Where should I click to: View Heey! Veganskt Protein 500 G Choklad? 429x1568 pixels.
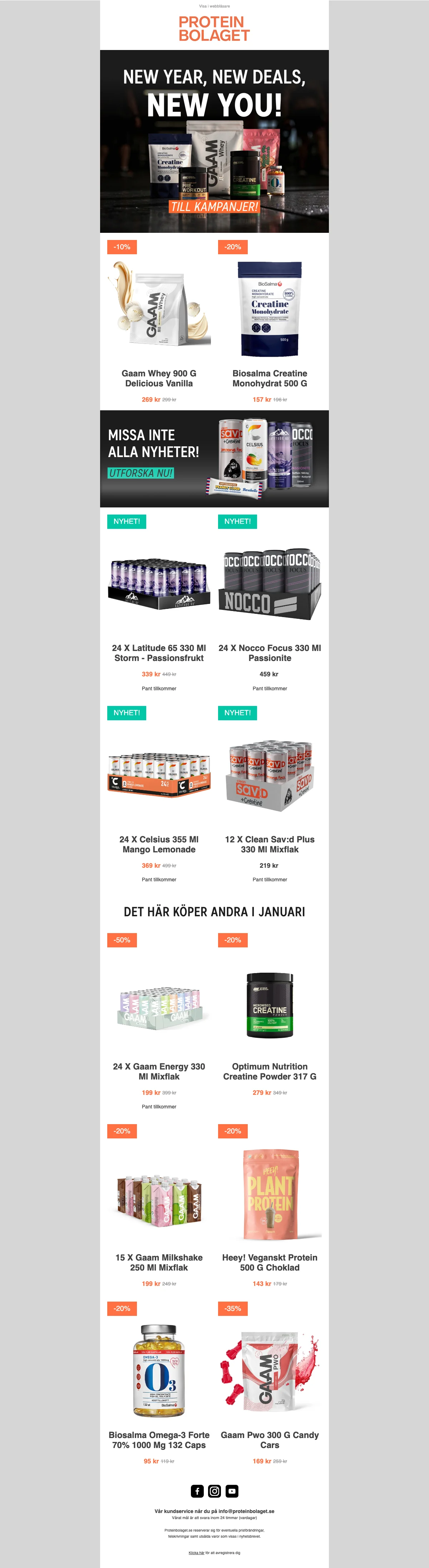click(x=270, y=1262)
